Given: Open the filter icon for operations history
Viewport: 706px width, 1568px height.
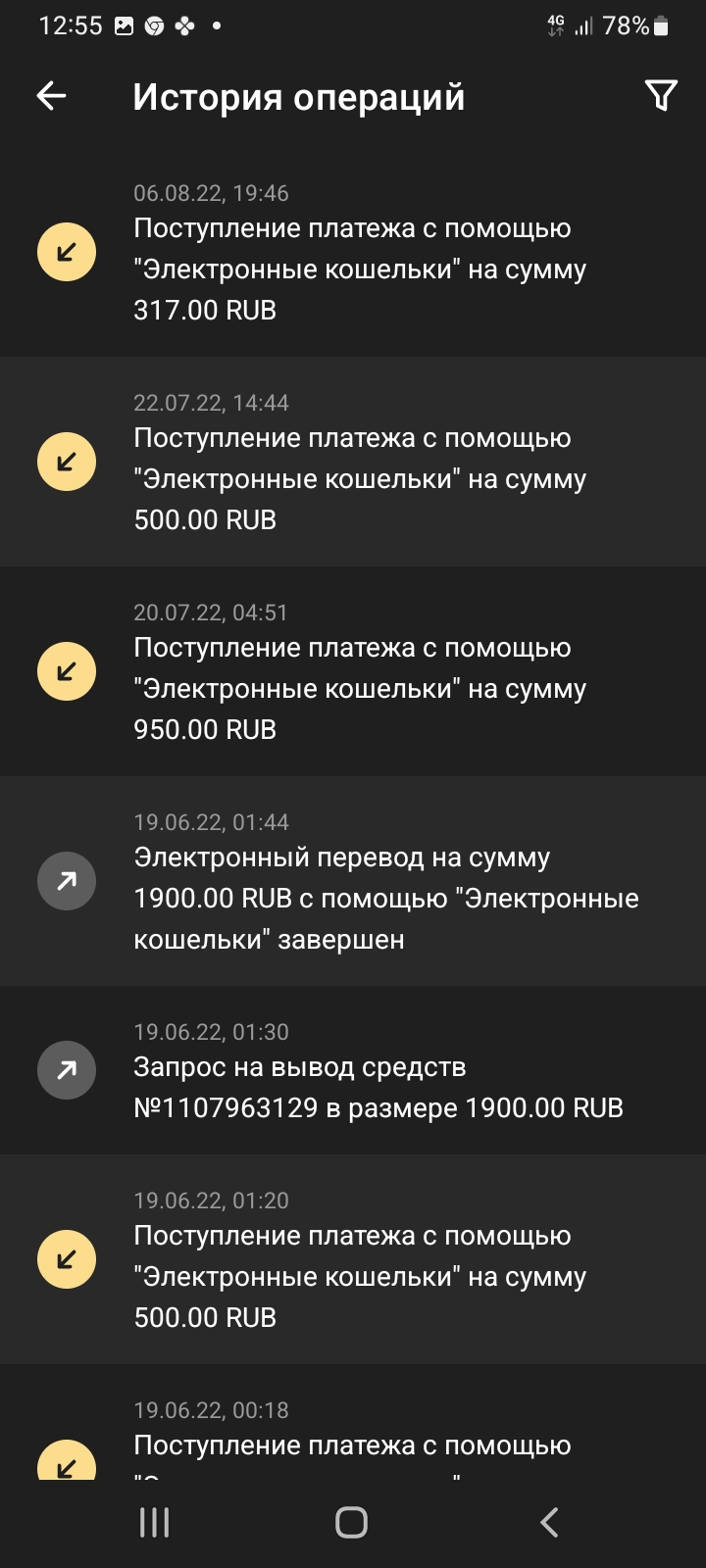Looking at the screenshot, I should point(661,95).
